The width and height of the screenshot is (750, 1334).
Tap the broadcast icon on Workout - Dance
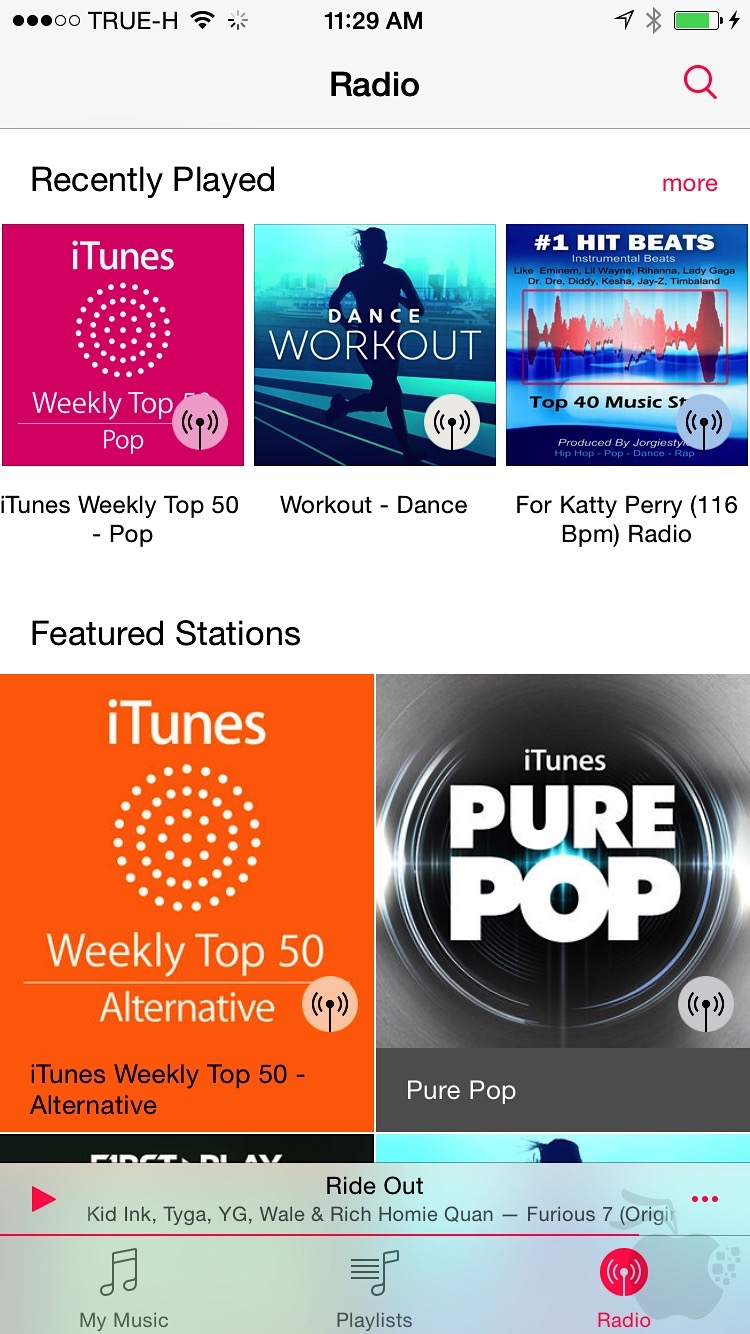coord(453,423)
